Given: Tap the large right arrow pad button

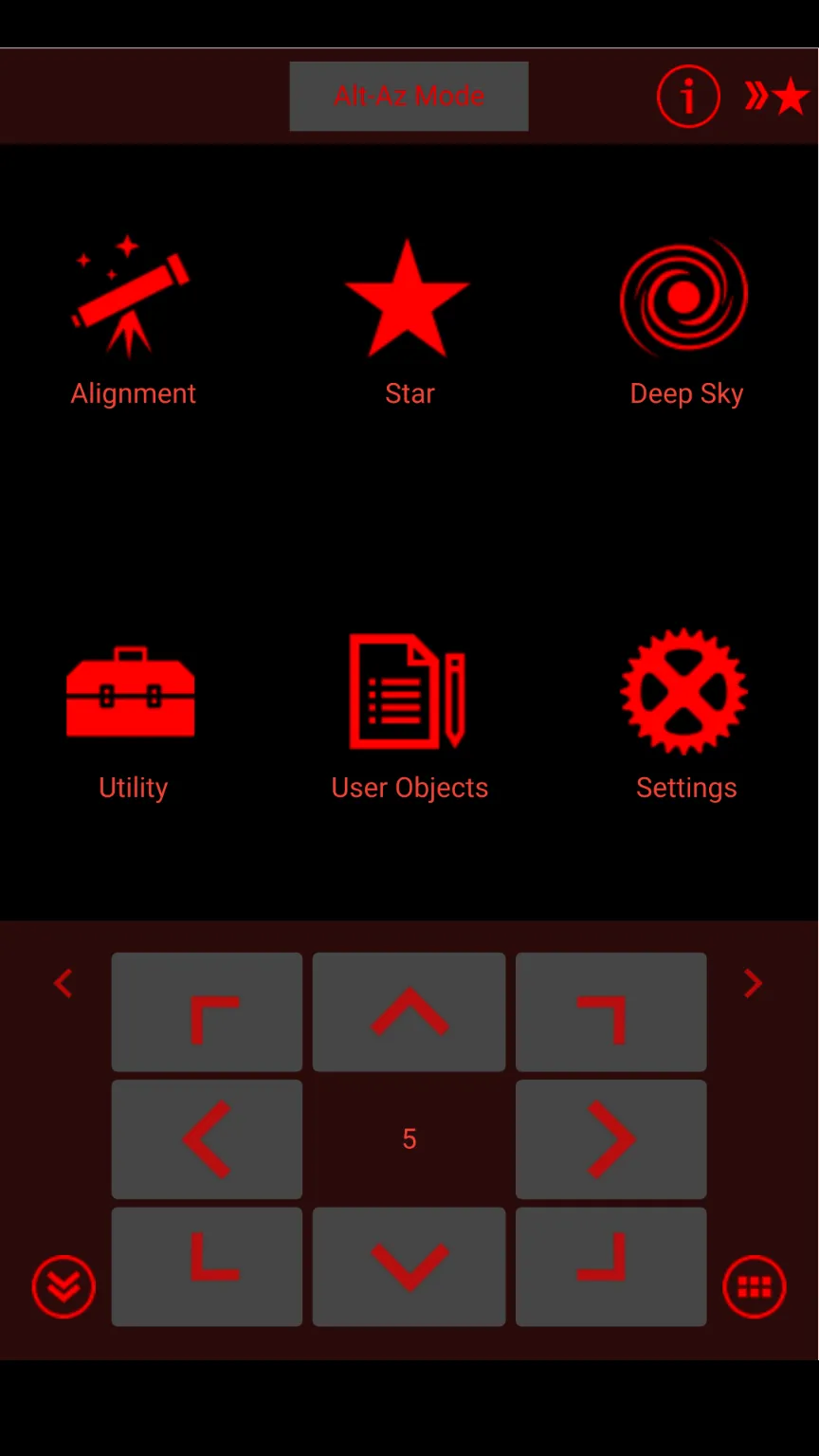Looking at the screenshot, I should tap(611, 1139).
